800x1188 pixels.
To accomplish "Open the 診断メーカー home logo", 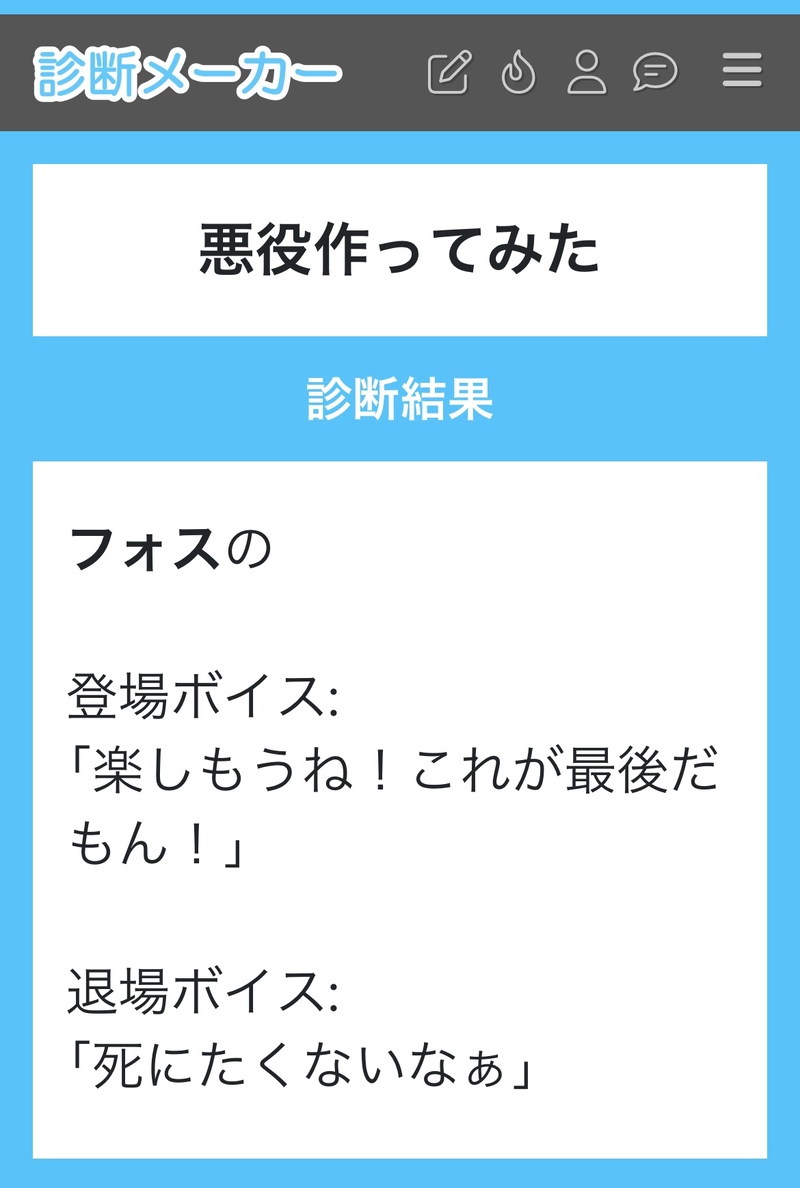I will 188,74.
